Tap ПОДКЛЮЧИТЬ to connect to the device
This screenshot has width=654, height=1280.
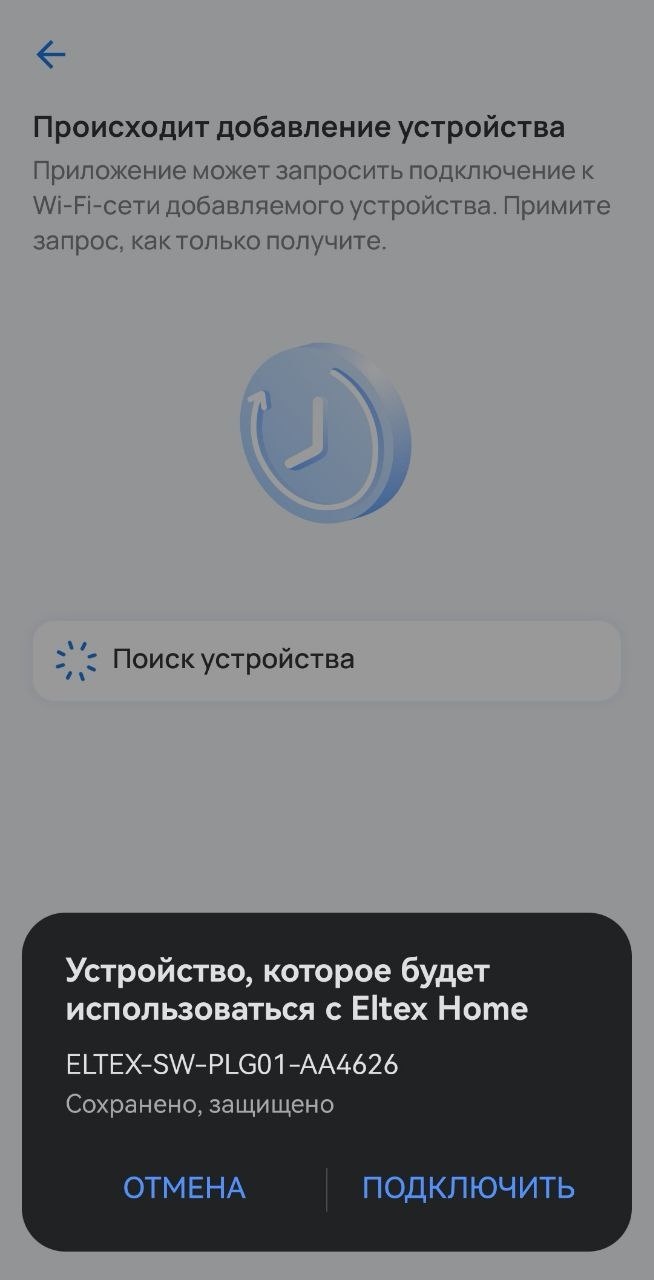(468, 1187)
